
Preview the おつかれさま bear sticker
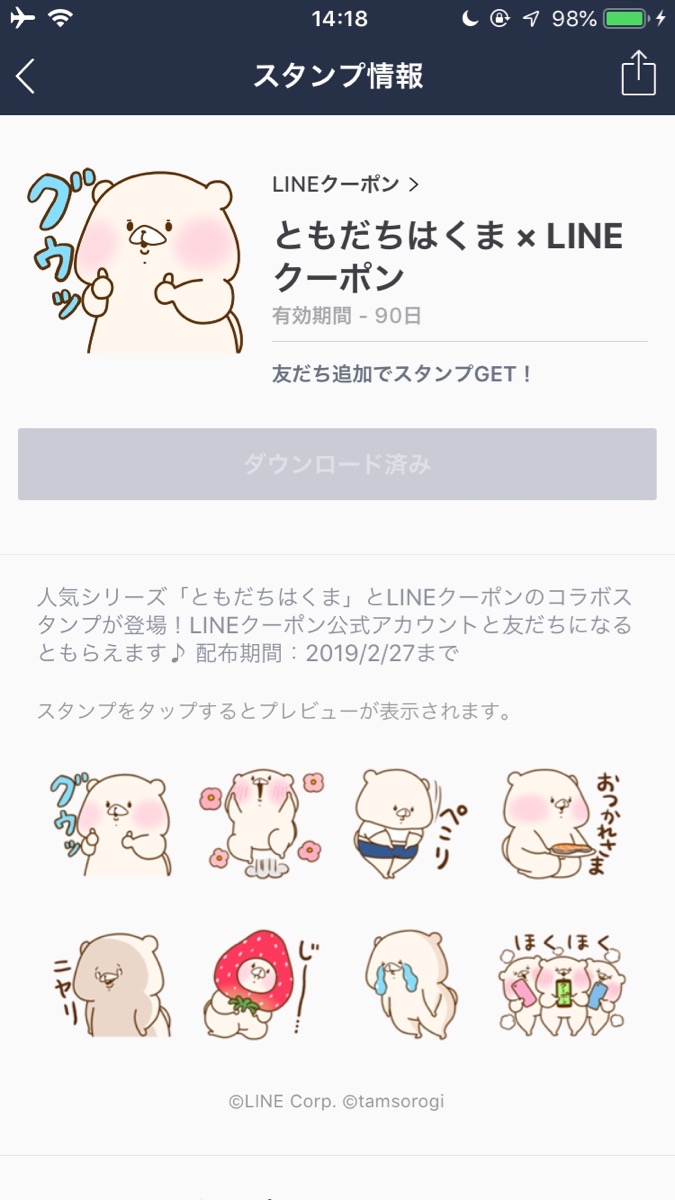[x=564, y=824]
